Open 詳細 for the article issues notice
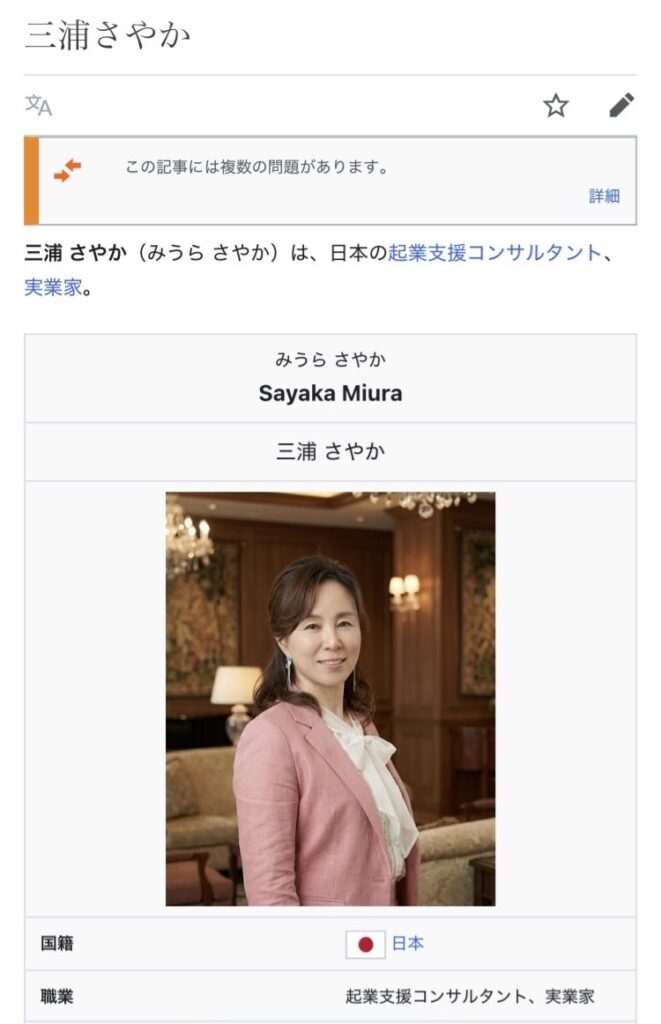The height and width of the screenshot is (1024, 661). [604, 196]
